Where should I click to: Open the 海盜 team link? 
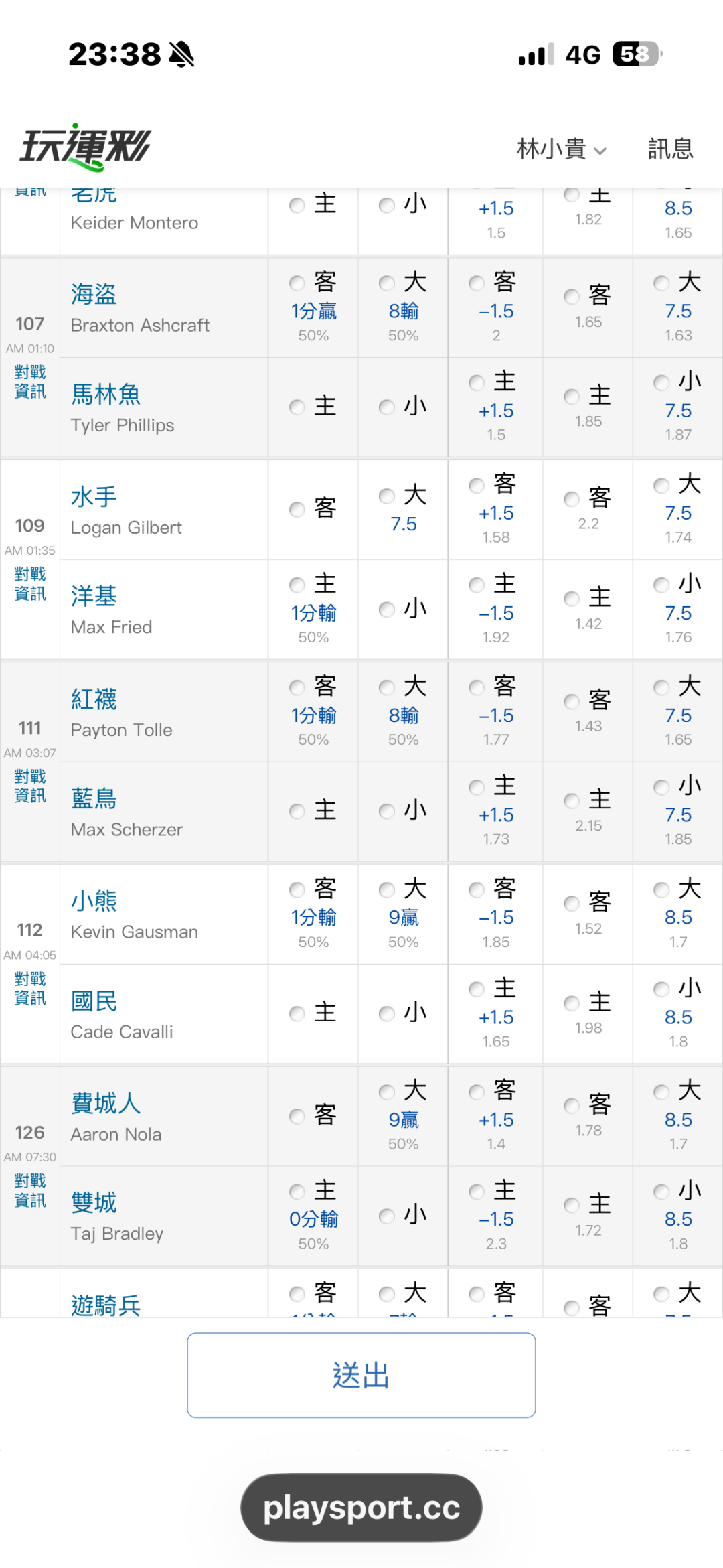(94, 294)
